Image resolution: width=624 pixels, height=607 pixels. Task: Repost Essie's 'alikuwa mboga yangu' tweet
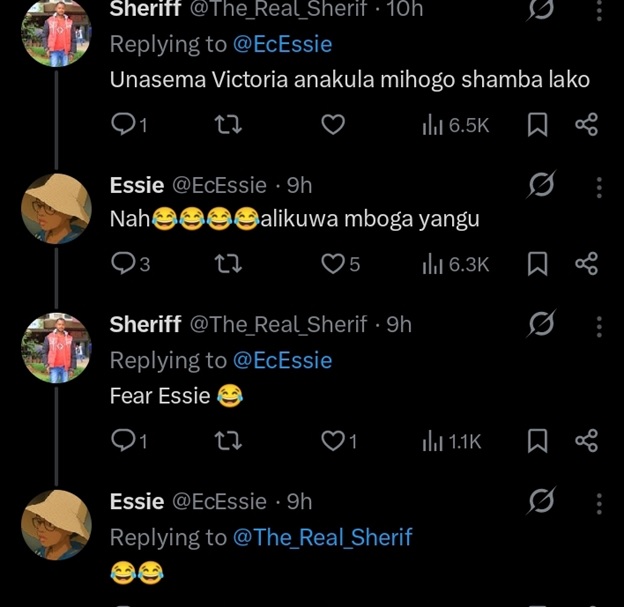(228, 263)
